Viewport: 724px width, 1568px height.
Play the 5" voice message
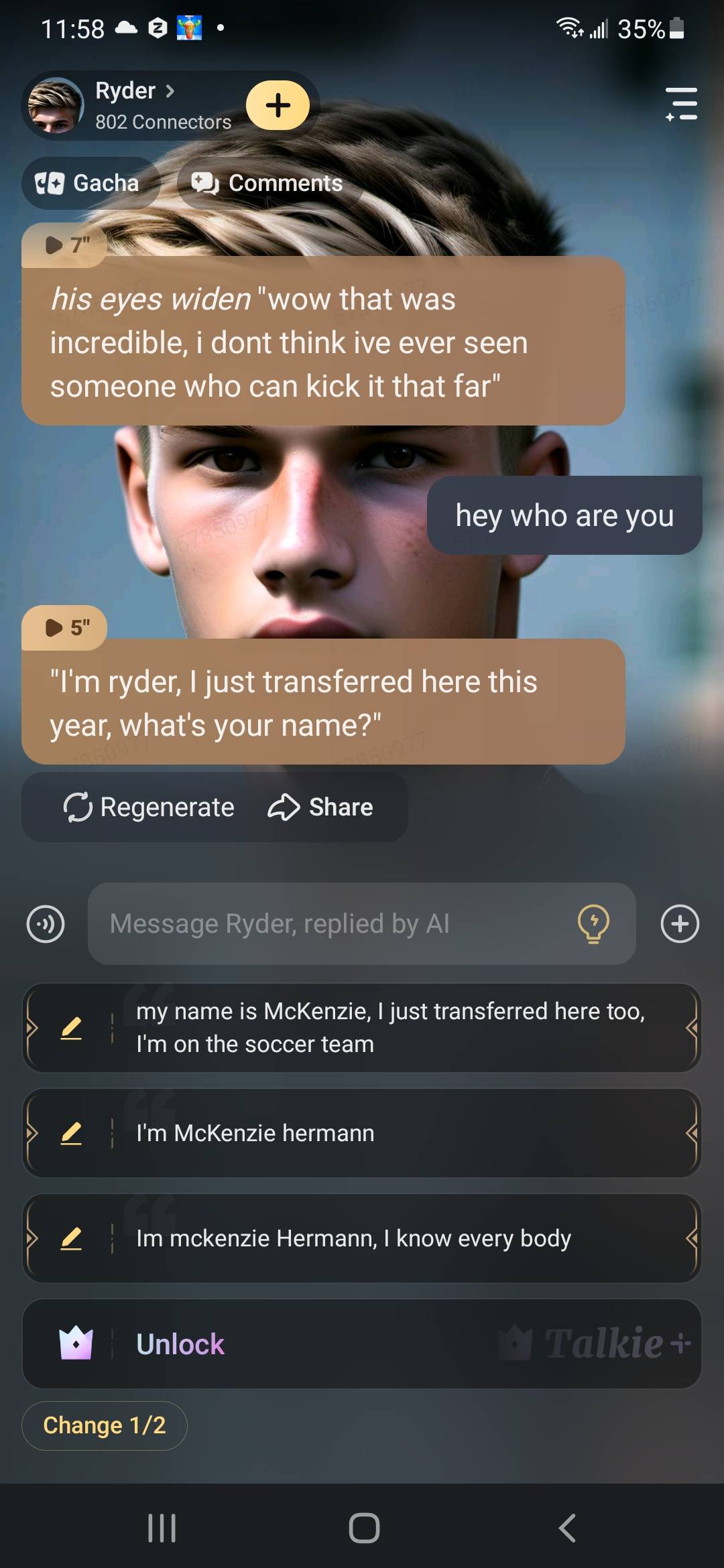(64, 628)
